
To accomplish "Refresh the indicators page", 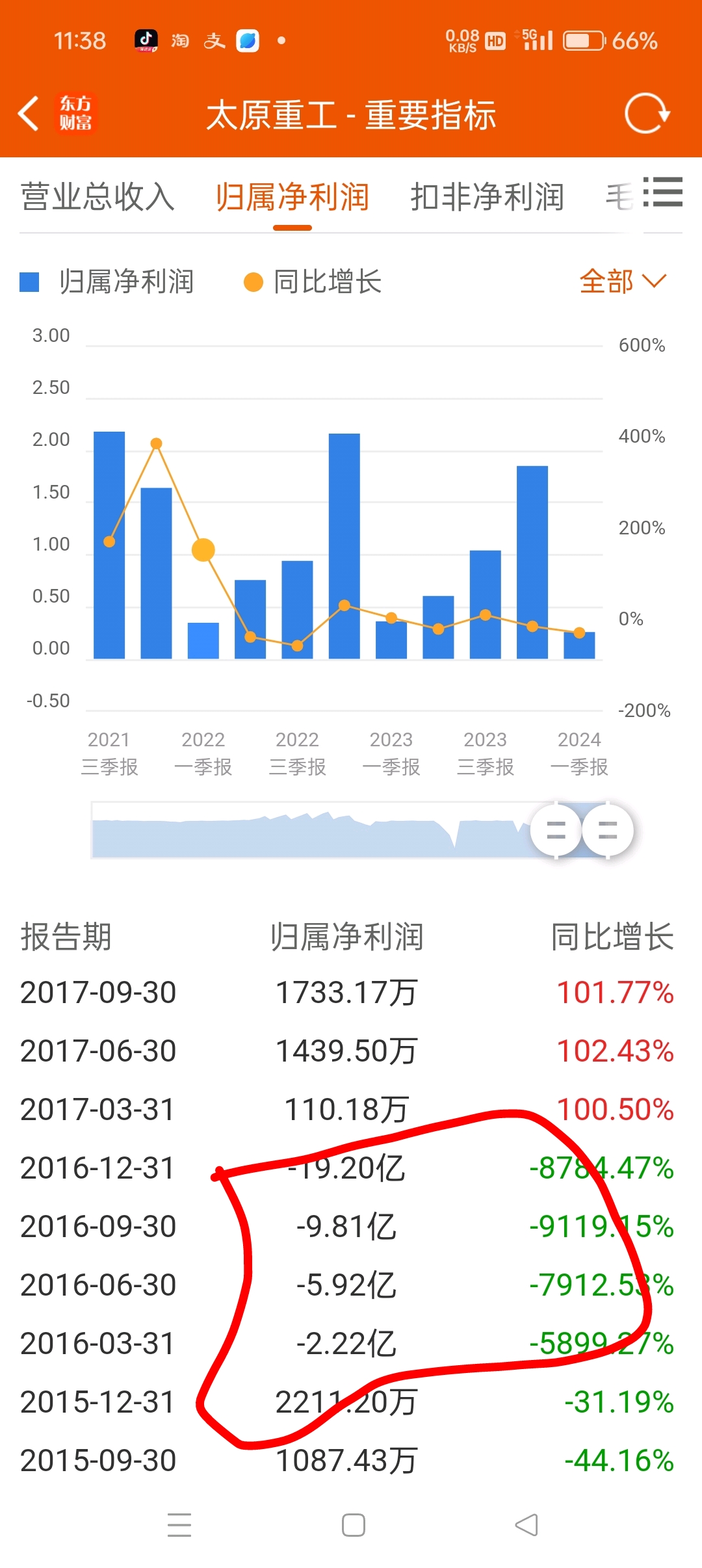I will [646, 114].
